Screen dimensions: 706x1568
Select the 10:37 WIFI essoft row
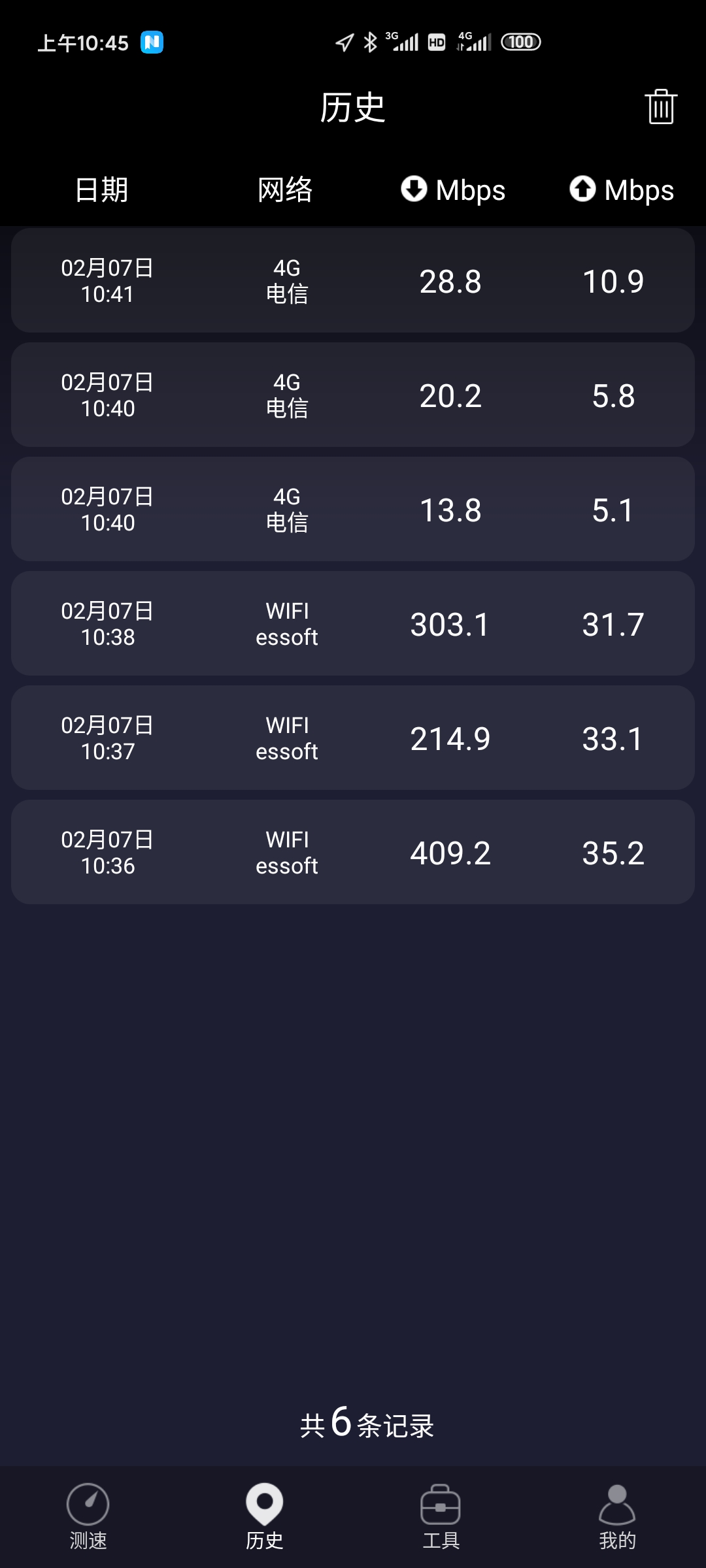tap(353, 737)
